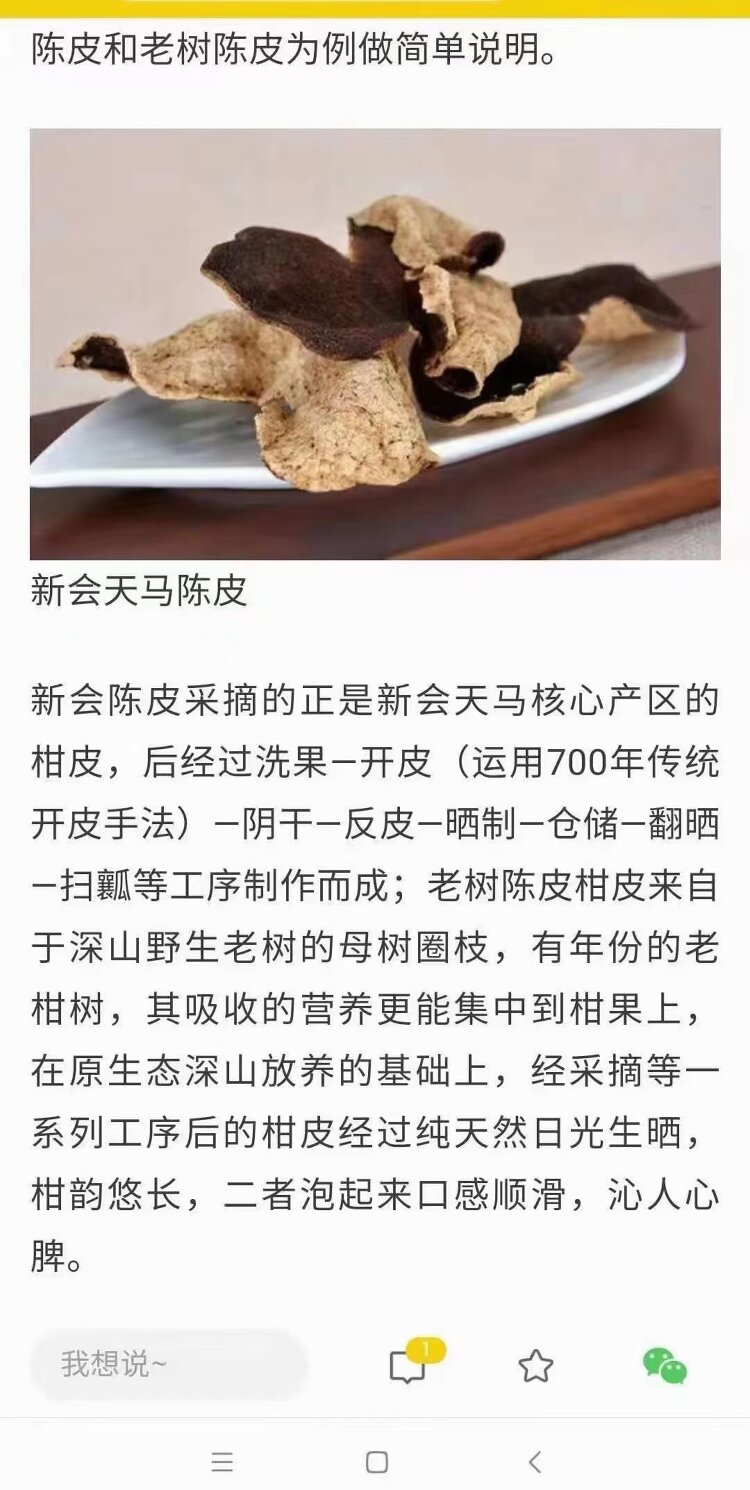This screenshot has height=1490, width=750.
Task: Go to the system home screen
Action: [377, 1462]
